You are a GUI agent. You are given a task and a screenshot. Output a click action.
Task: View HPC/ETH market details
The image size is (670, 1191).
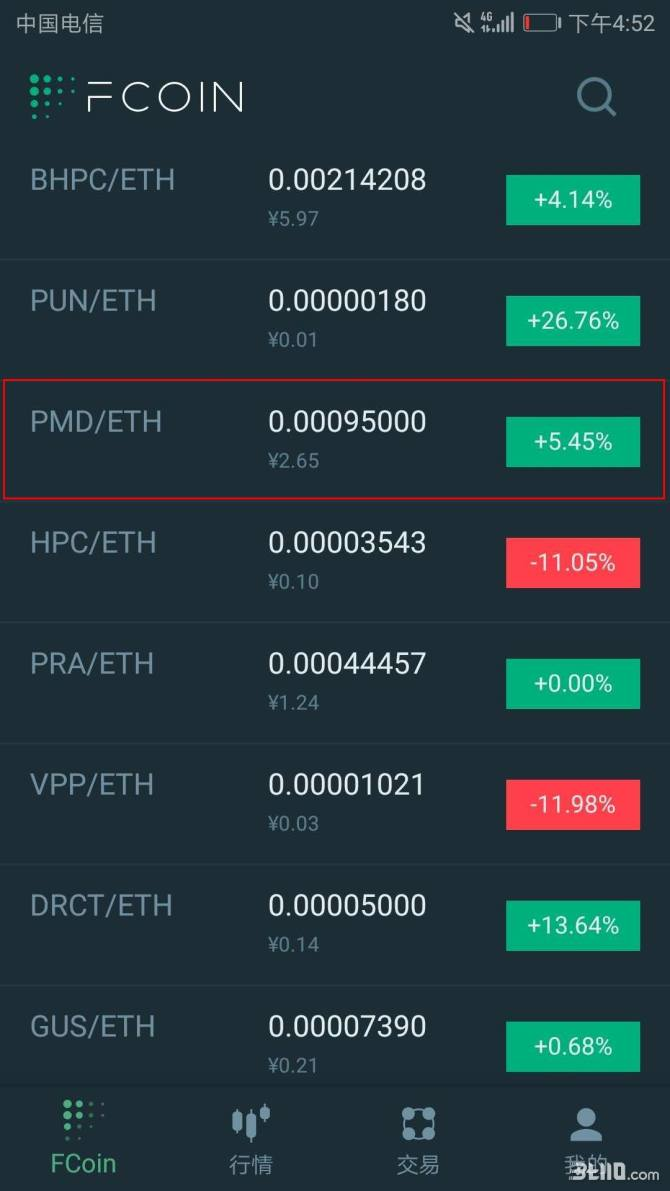(x=335, y=561)
